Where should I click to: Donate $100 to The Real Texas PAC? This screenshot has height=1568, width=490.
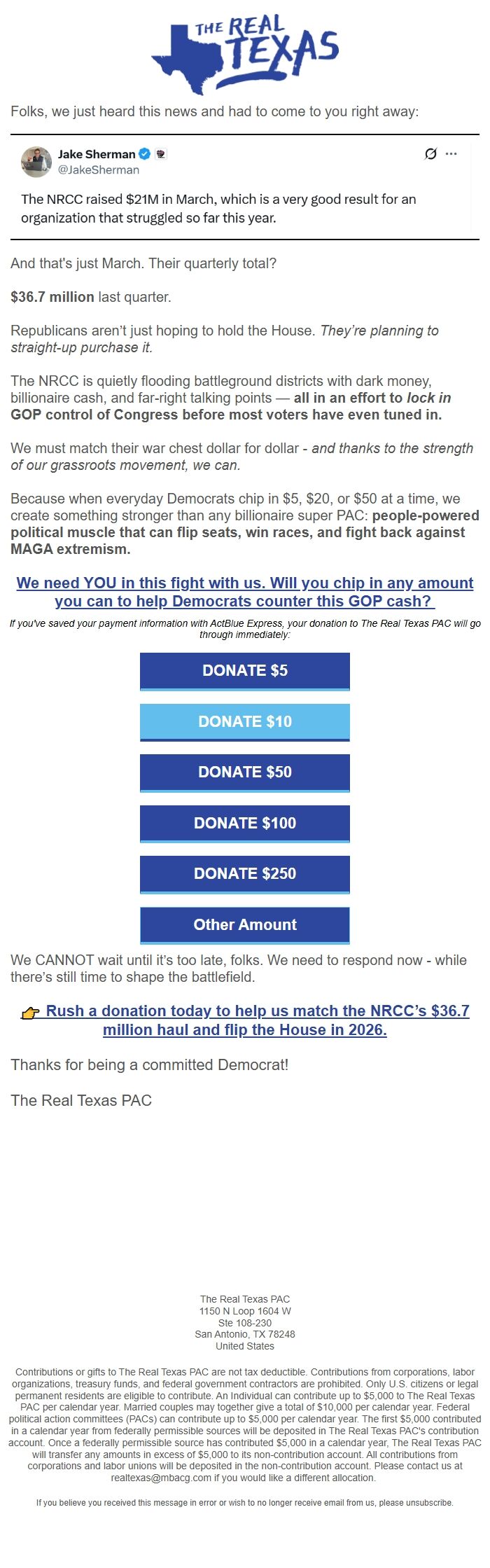click(x=245, y=824)
